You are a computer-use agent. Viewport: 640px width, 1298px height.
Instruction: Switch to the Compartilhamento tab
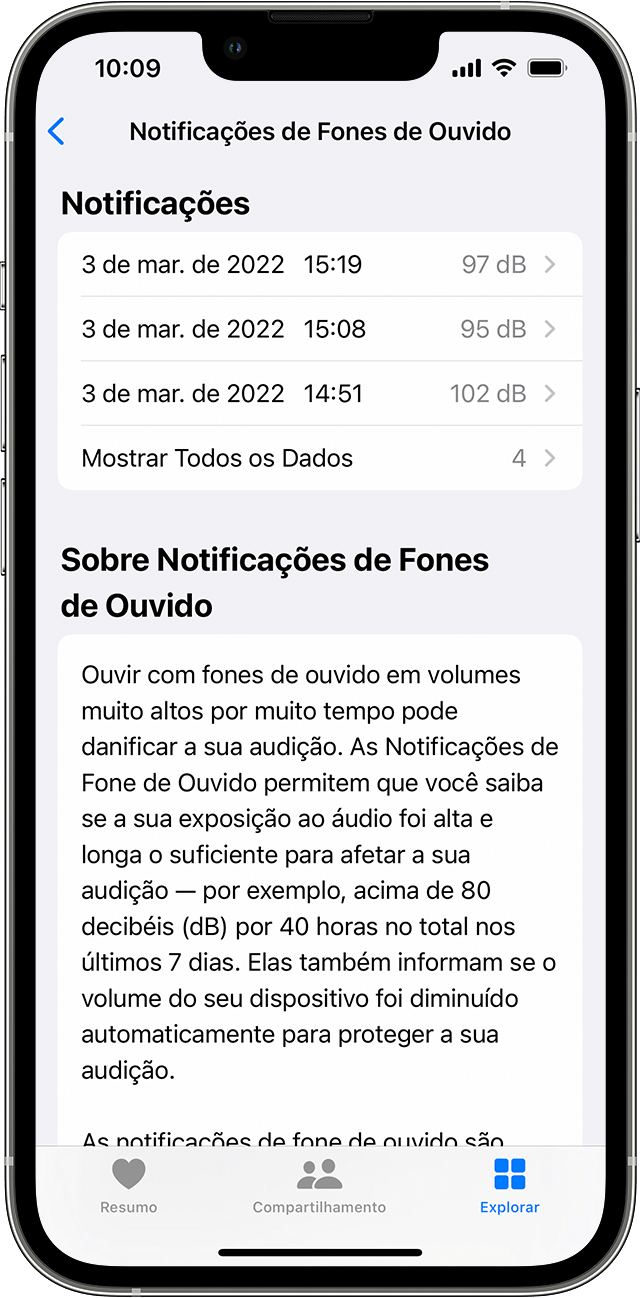coord(319,1186)
